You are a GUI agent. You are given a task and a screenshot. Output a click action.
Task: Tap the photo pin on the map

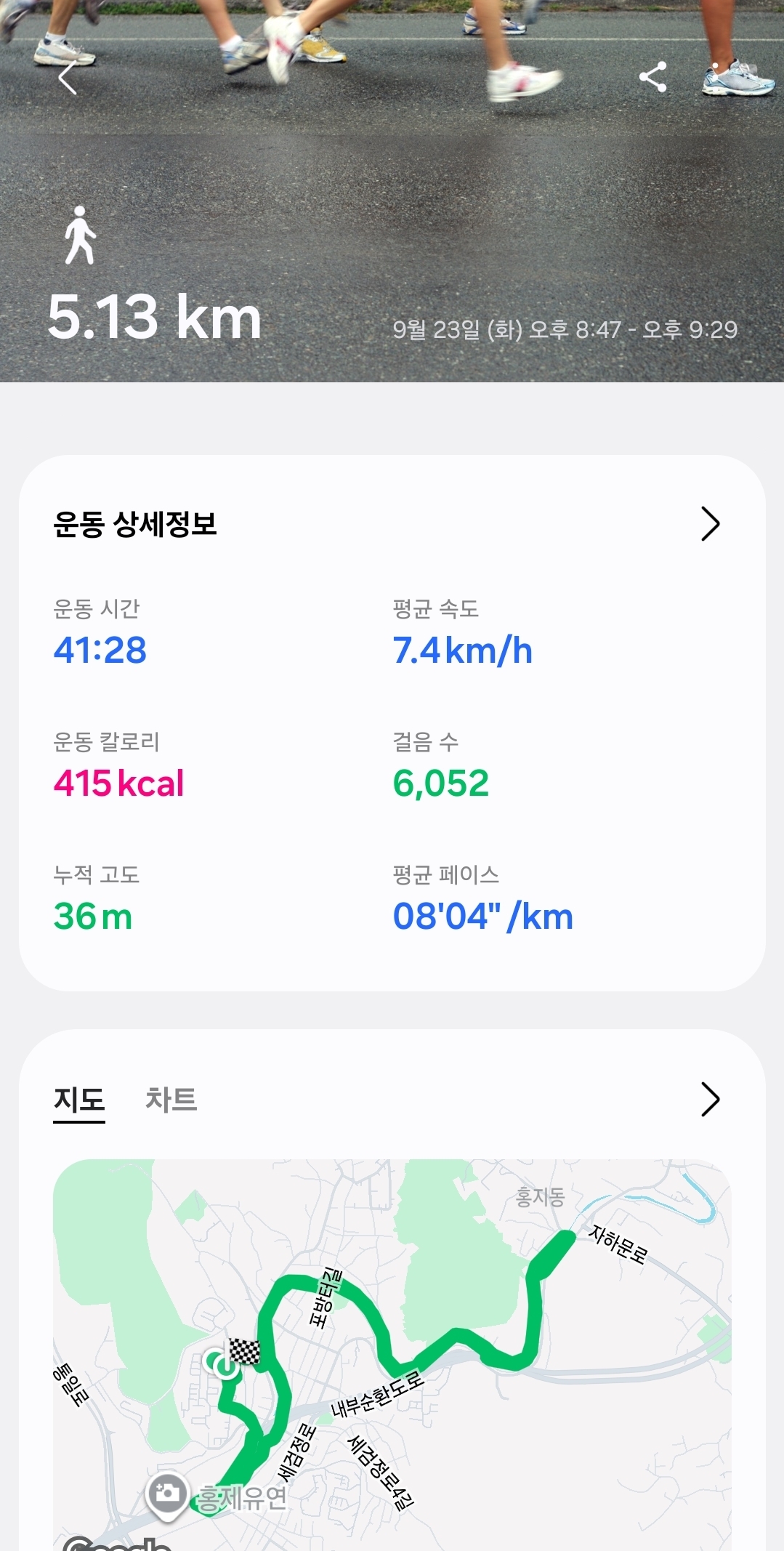(167, 1494)
